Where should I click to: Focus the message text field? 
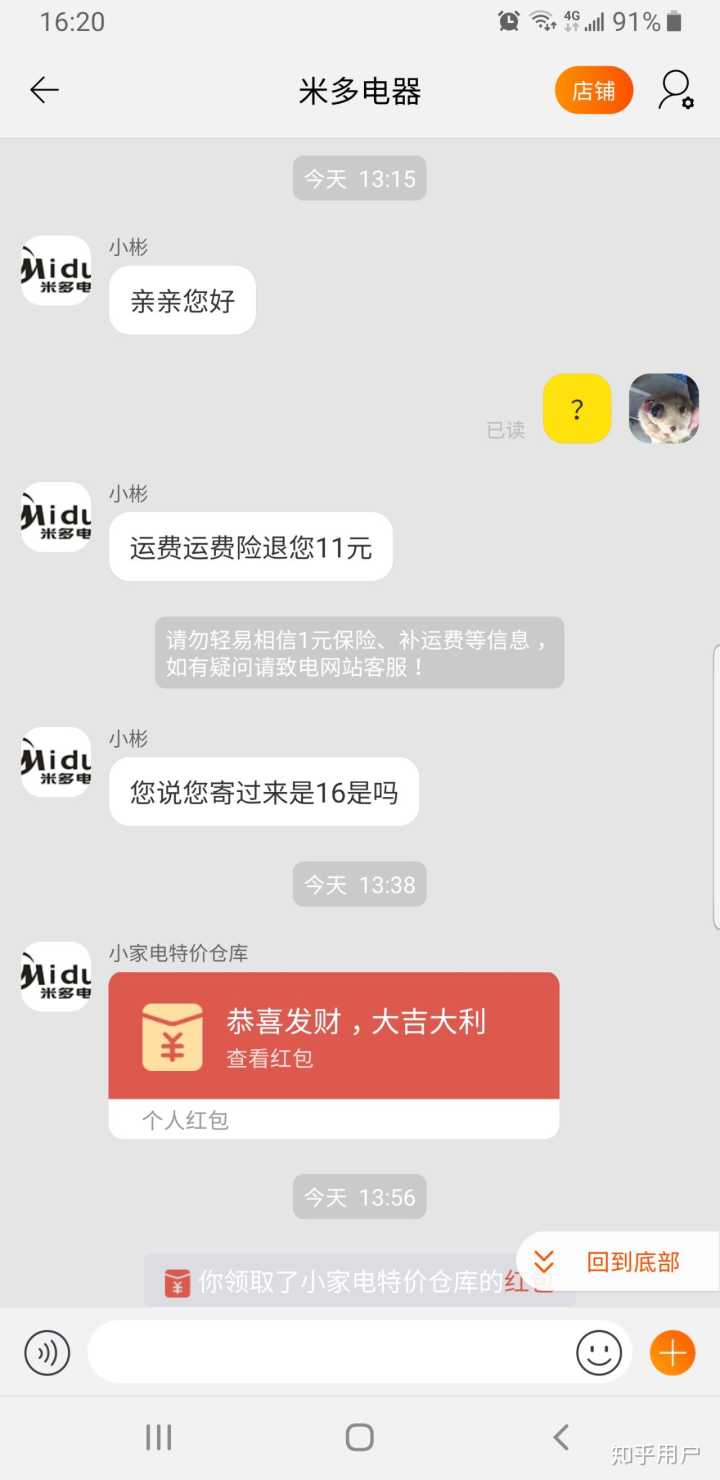(330, 1353)
